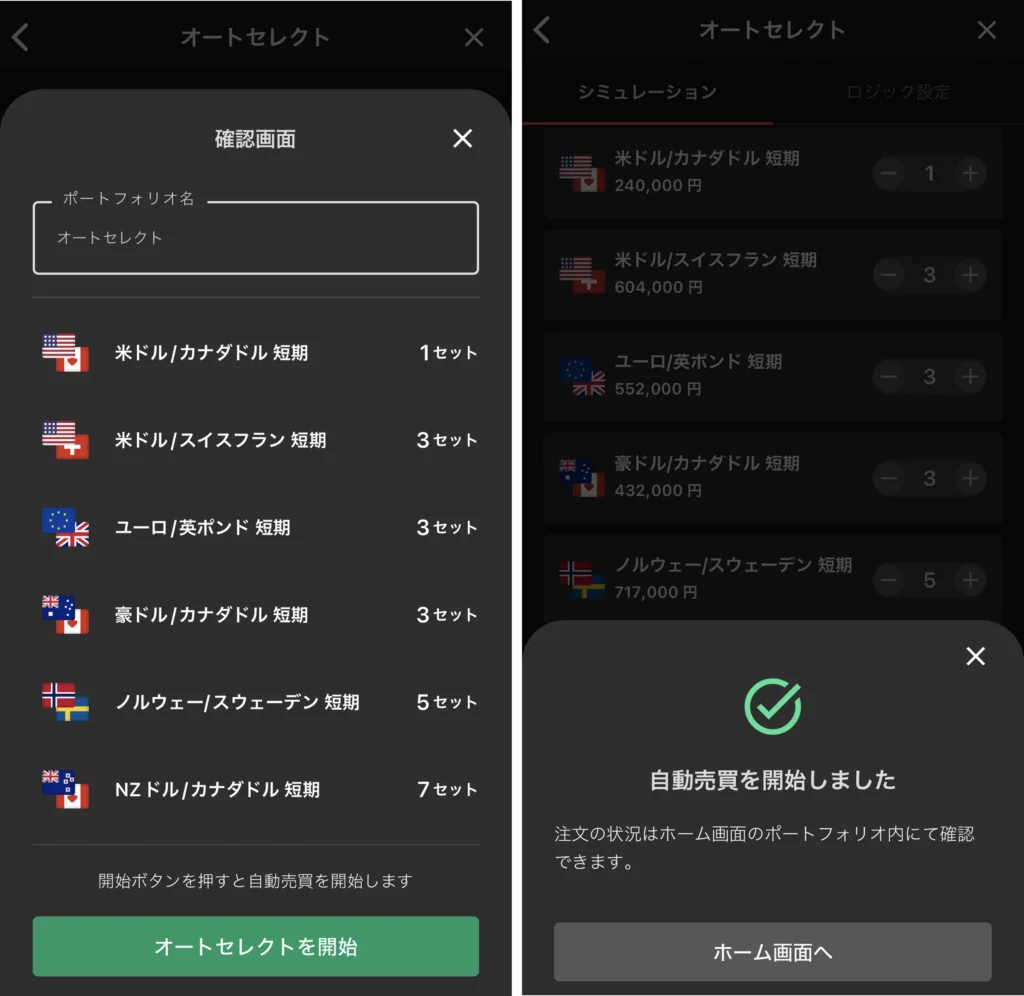Edit the ポートフォリオ名 text field
Screen dimensions: 1024x996
tap(256, 238)
